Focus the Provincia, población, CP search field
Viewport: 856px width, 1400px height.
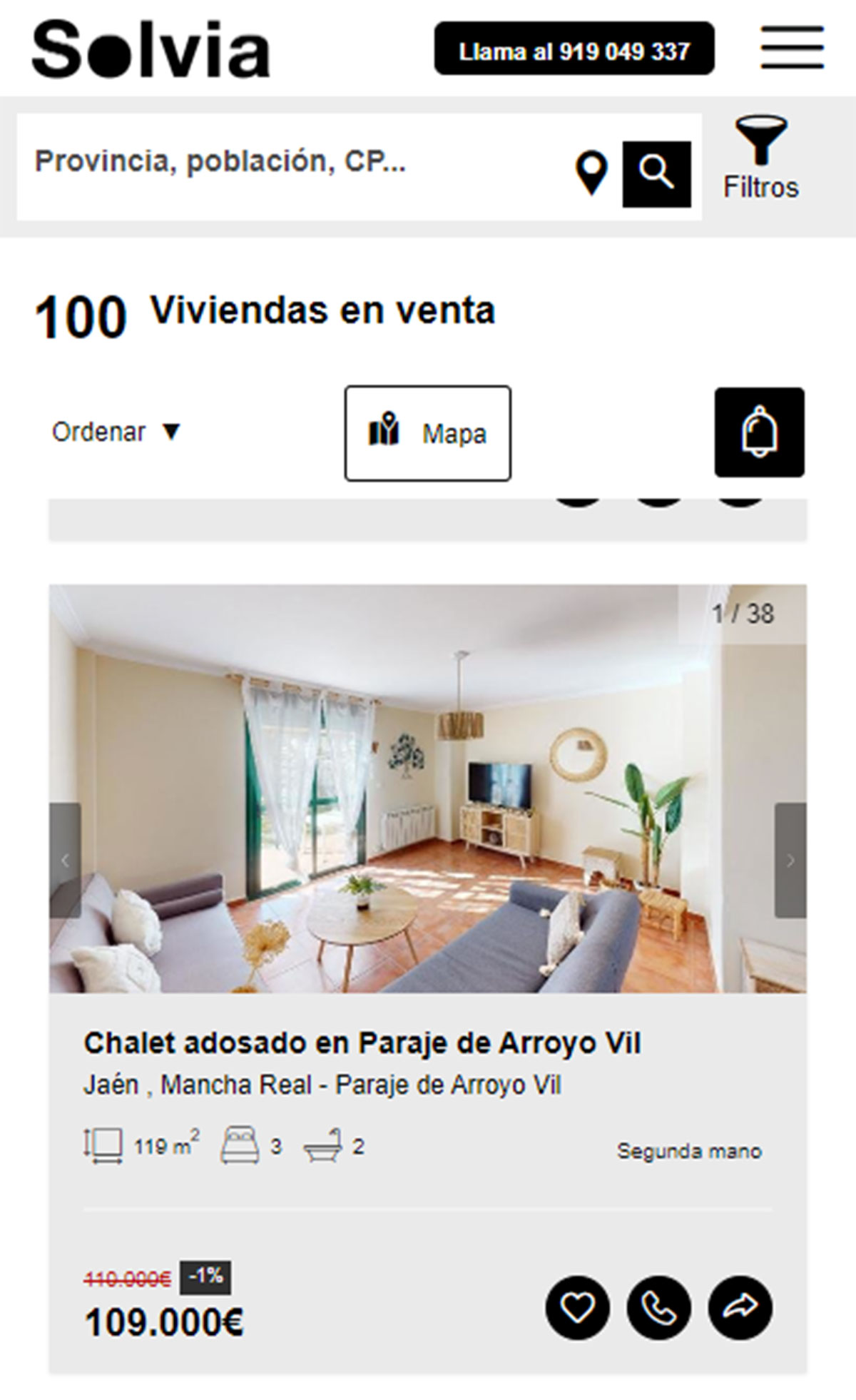292,163
